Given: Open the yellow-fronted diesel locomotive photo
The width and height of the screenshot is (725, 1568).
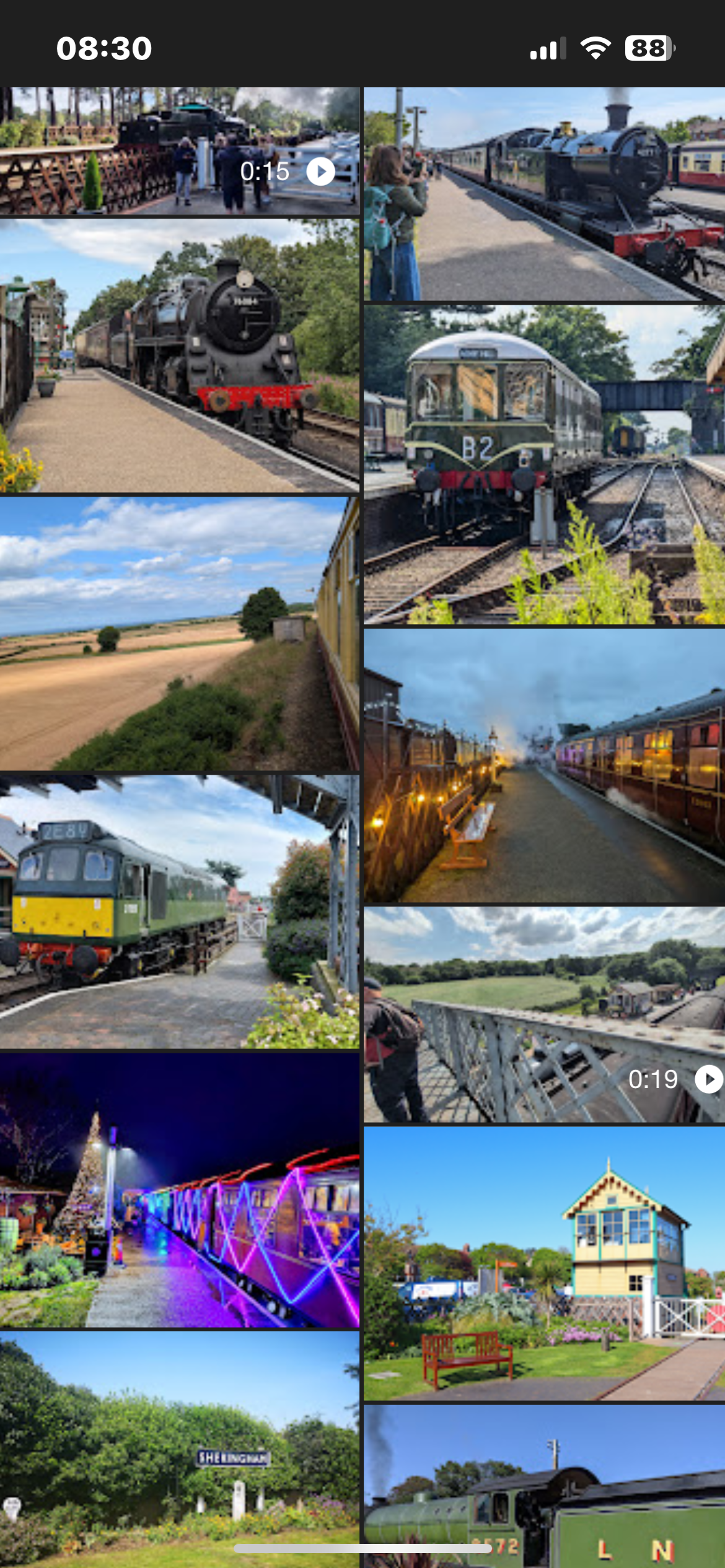Looking at the screenshot, I should click(x=179, y=912).
